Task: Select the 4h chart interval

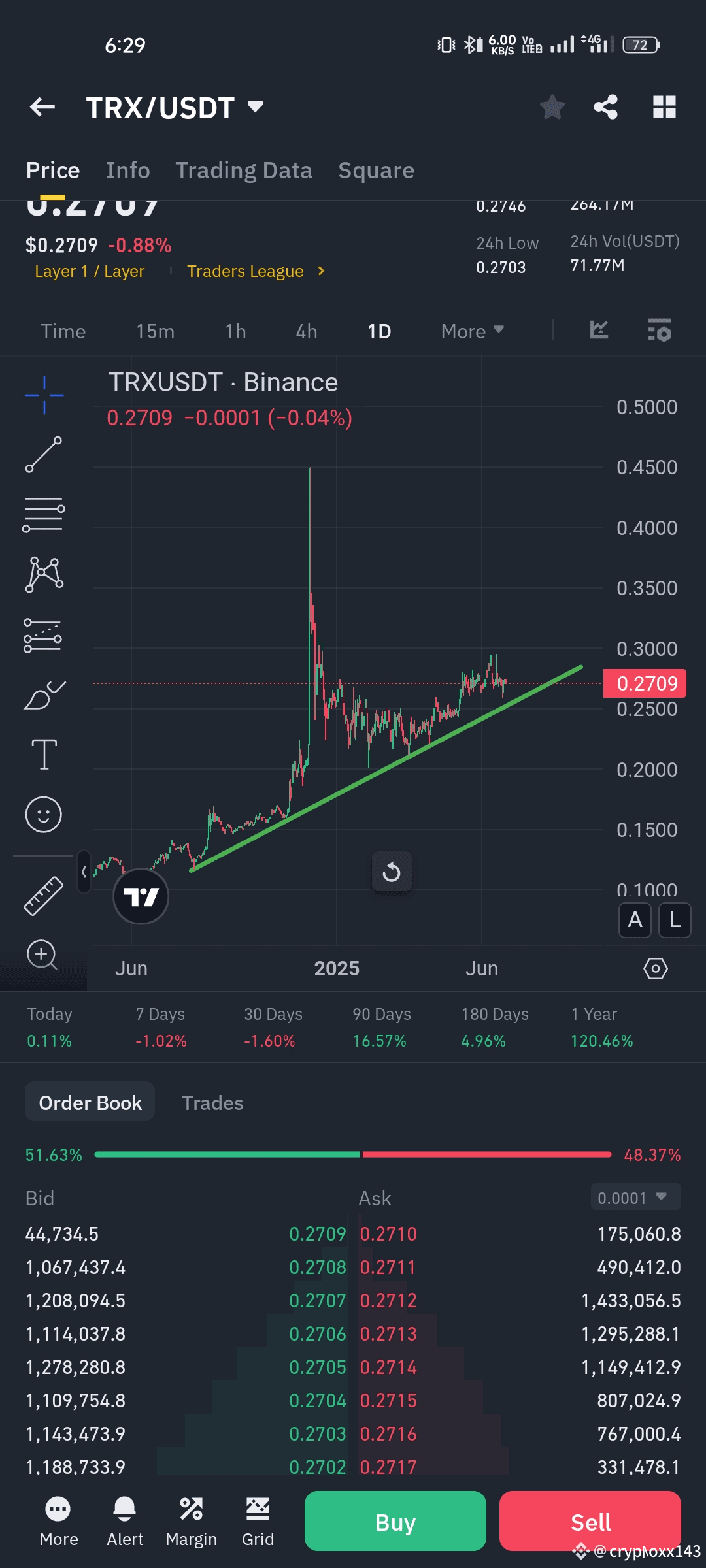Action: point(307,331)
